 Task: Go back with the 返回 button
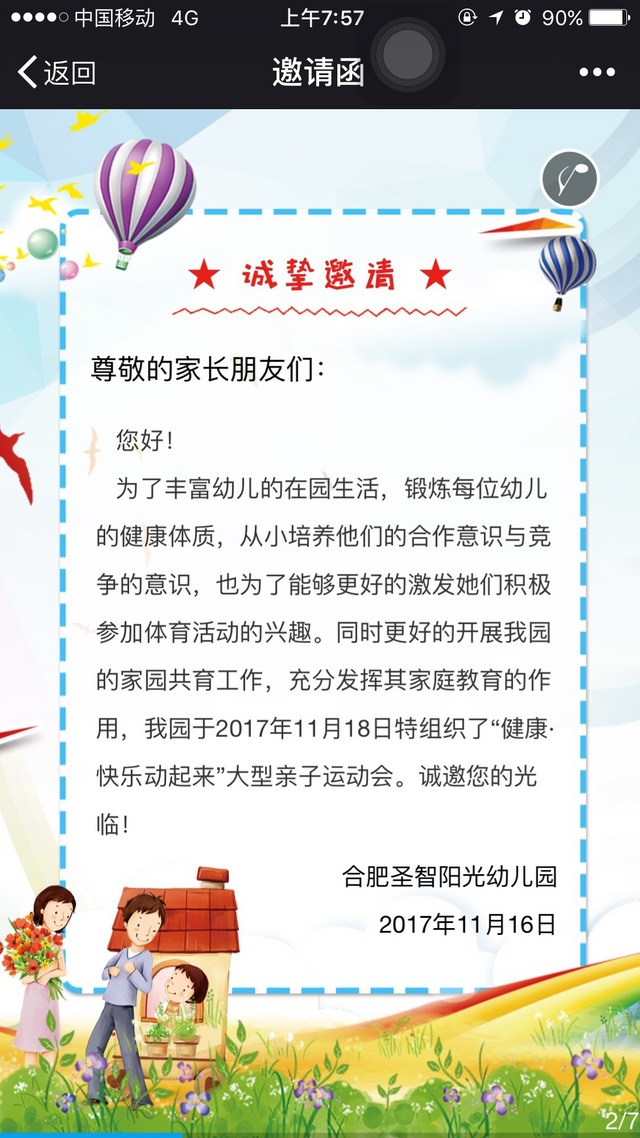(57, 72)
